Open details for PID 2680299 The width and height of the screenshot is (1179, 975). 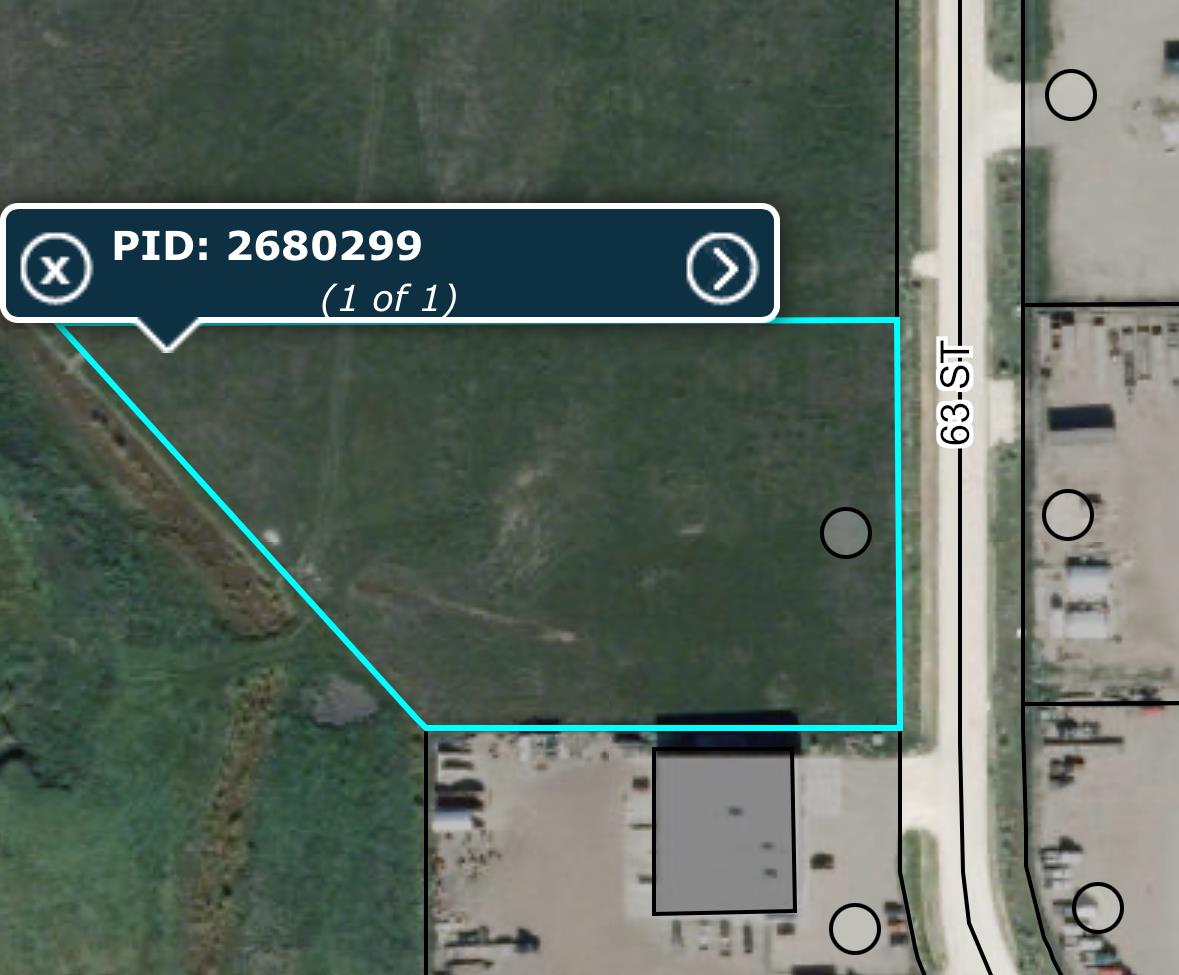pyautogui.click(x=722, y=268)
